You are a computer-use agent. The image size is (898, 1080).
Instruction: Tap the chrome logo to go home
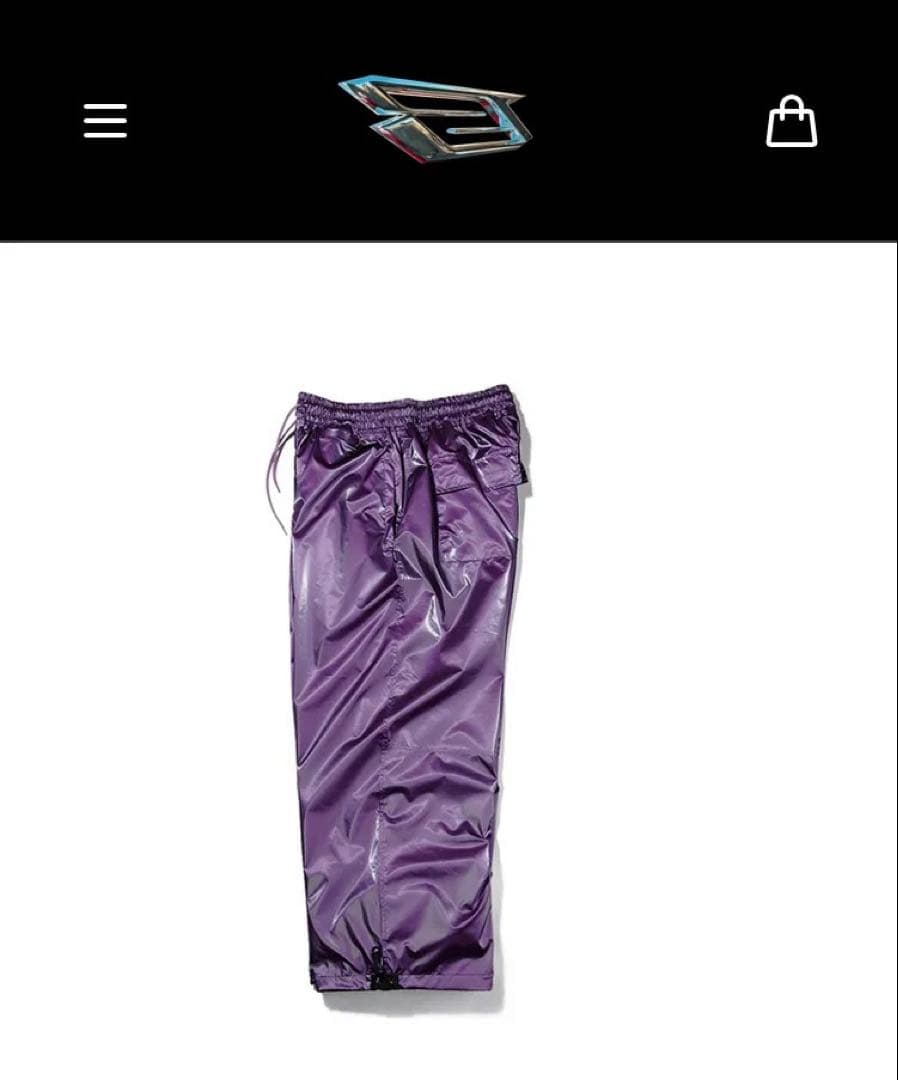(435, 118)
